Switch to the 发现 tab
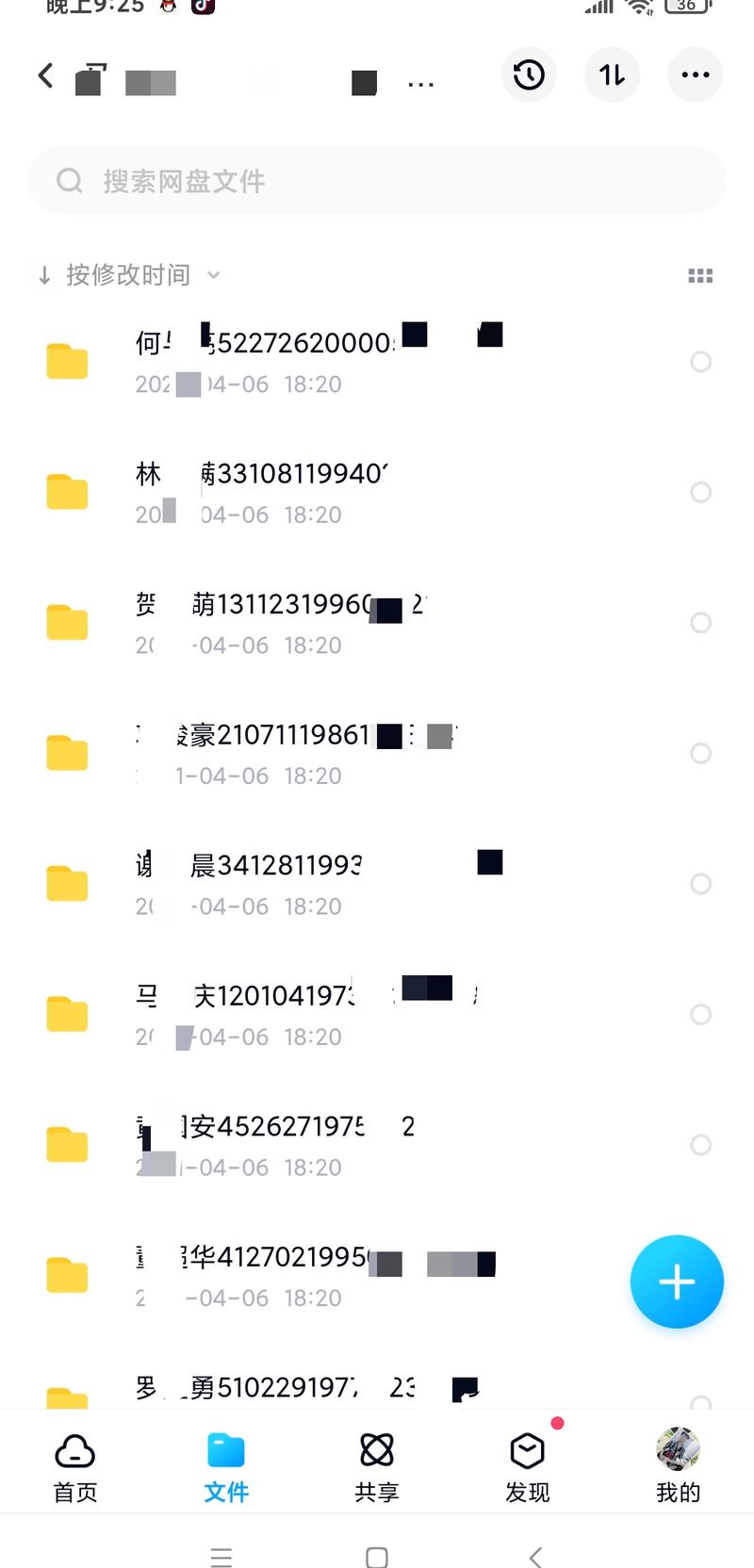 (528, 1466)
